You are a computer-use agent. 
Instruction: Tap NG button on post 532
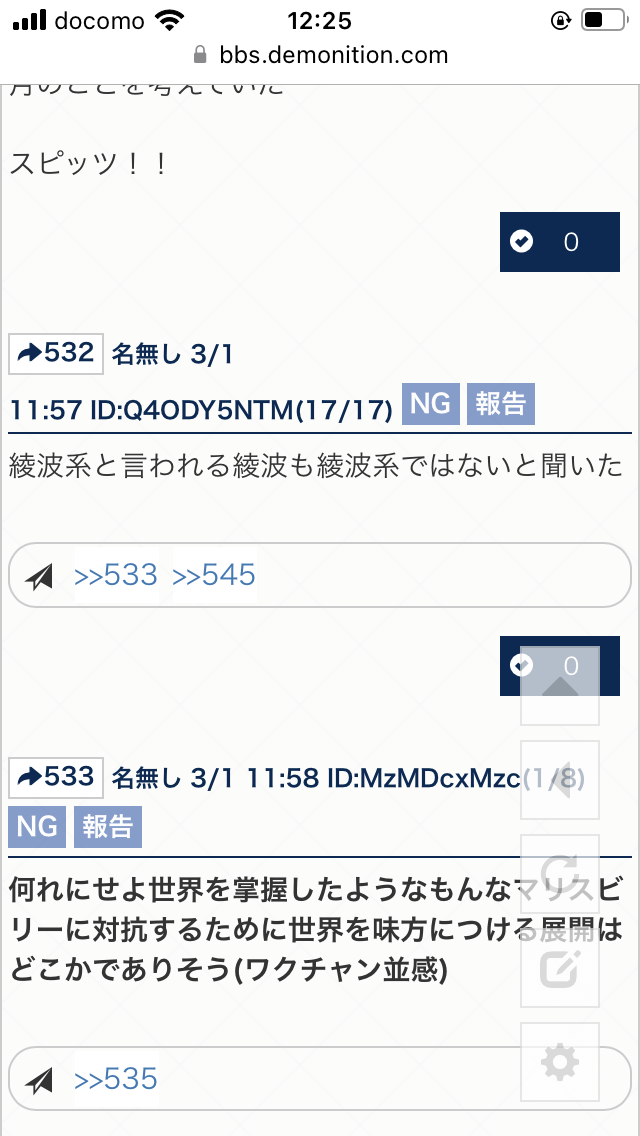431,404
